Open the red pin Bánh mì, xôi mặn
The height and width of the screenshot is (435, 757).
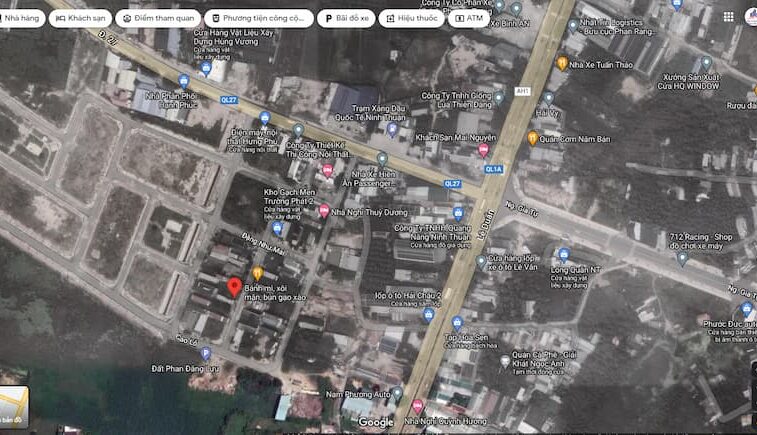(x=234, y=286)
